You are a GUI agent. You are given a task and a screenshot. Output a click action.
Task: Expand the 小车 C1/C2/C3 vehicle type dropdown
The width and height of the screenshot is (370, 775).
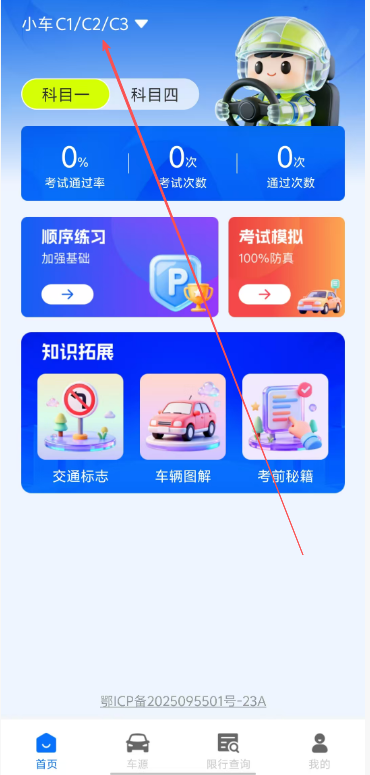(x=84, y=24)
